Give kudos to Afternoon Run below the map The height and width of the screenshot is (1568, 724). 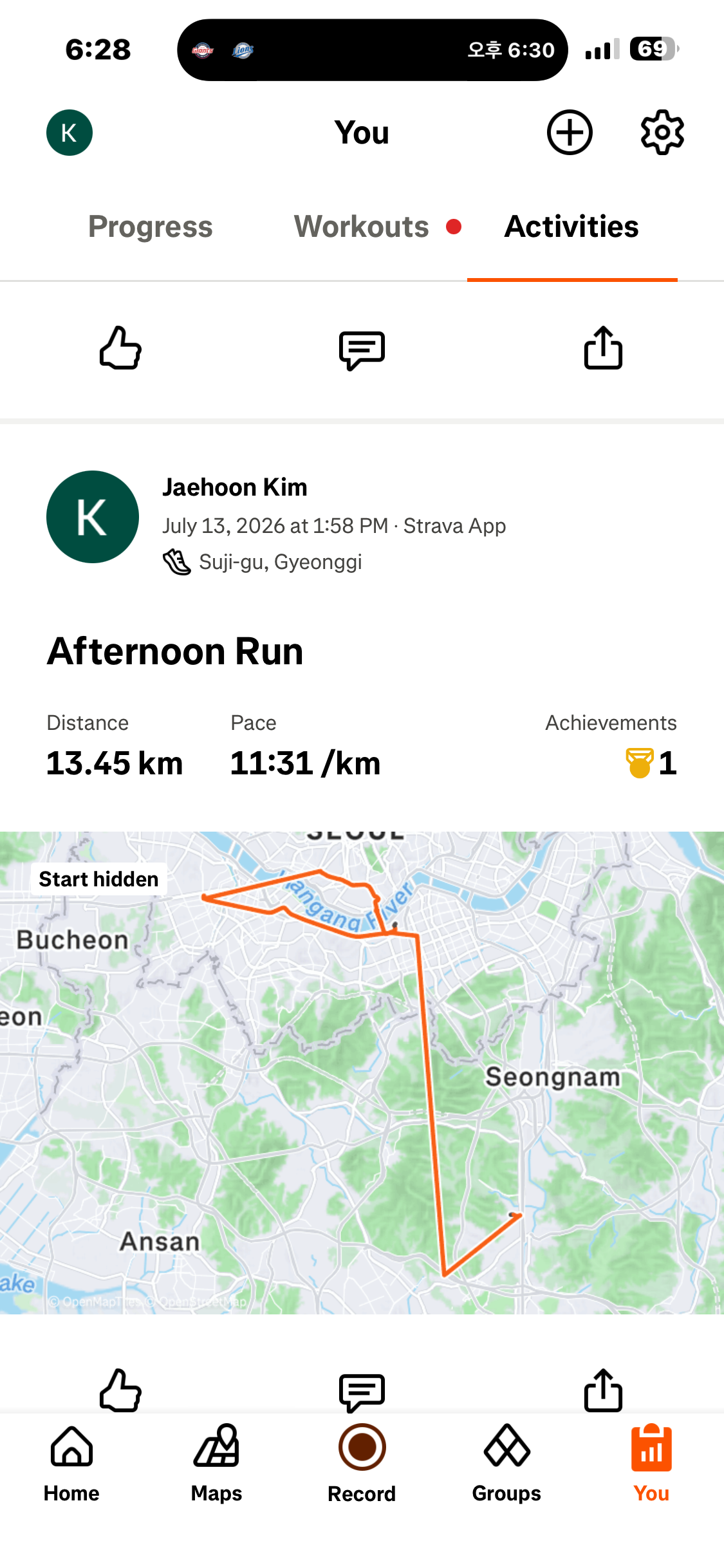pos(120,1390)
